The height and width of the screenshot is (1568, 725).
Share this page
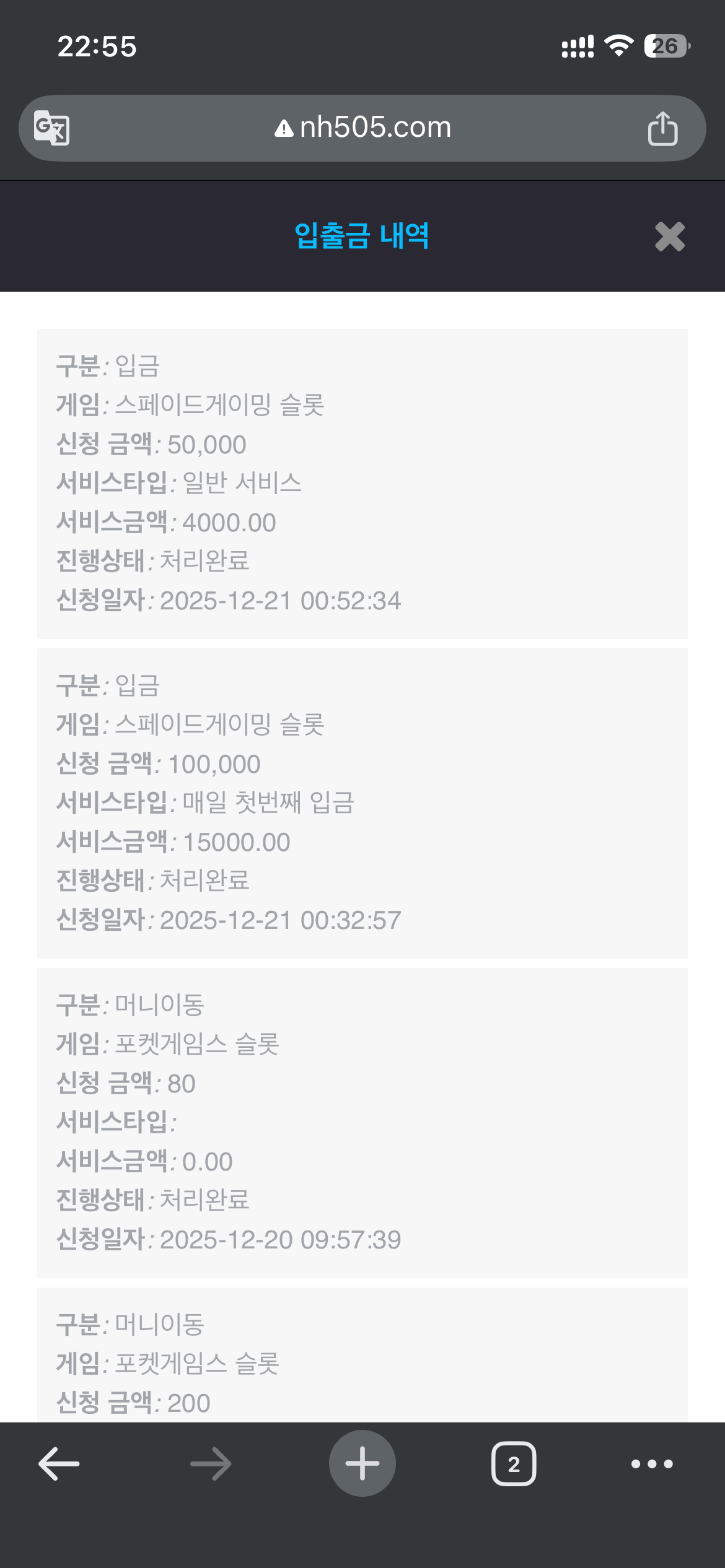[x=662, y=128]
